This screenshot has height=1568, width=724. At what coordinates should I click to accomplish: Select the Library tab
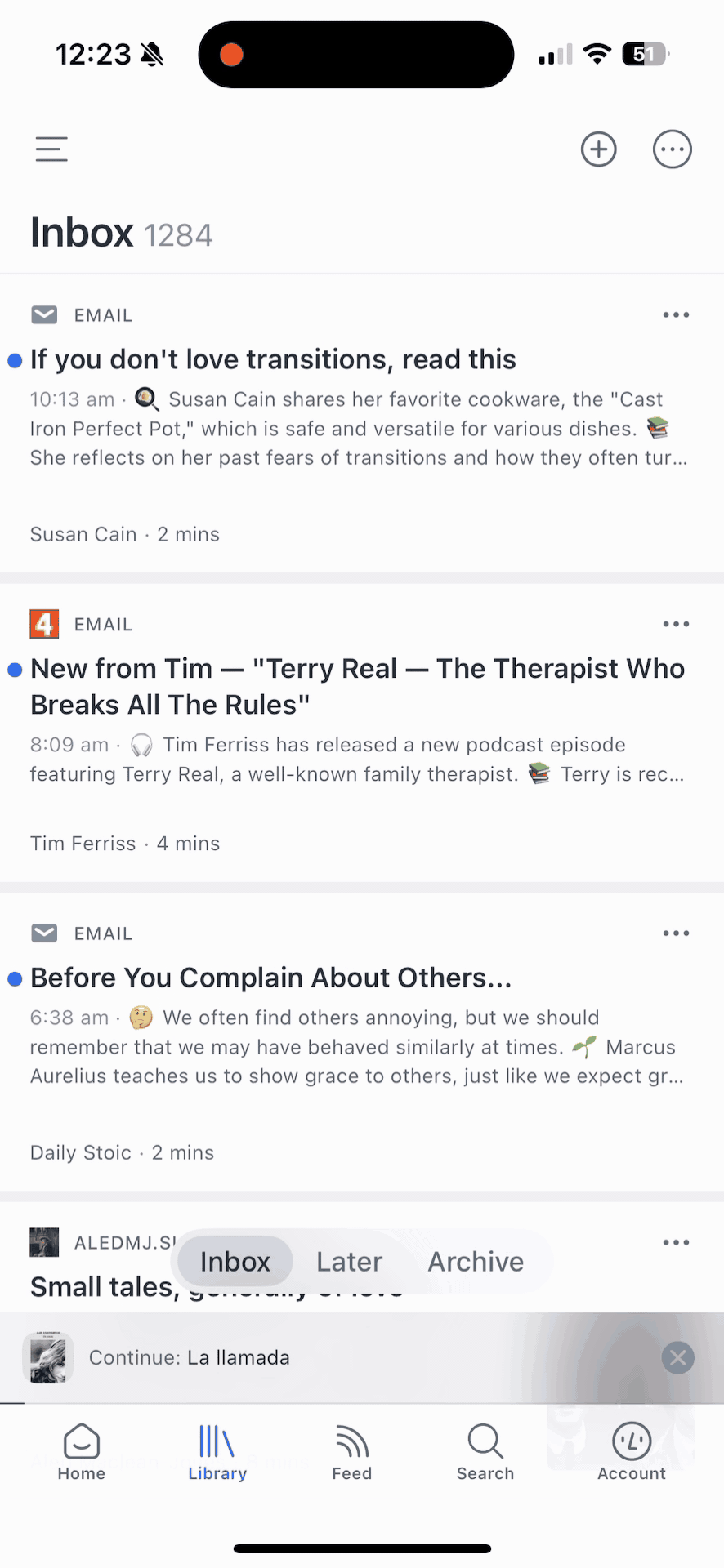click(217, 1453)
